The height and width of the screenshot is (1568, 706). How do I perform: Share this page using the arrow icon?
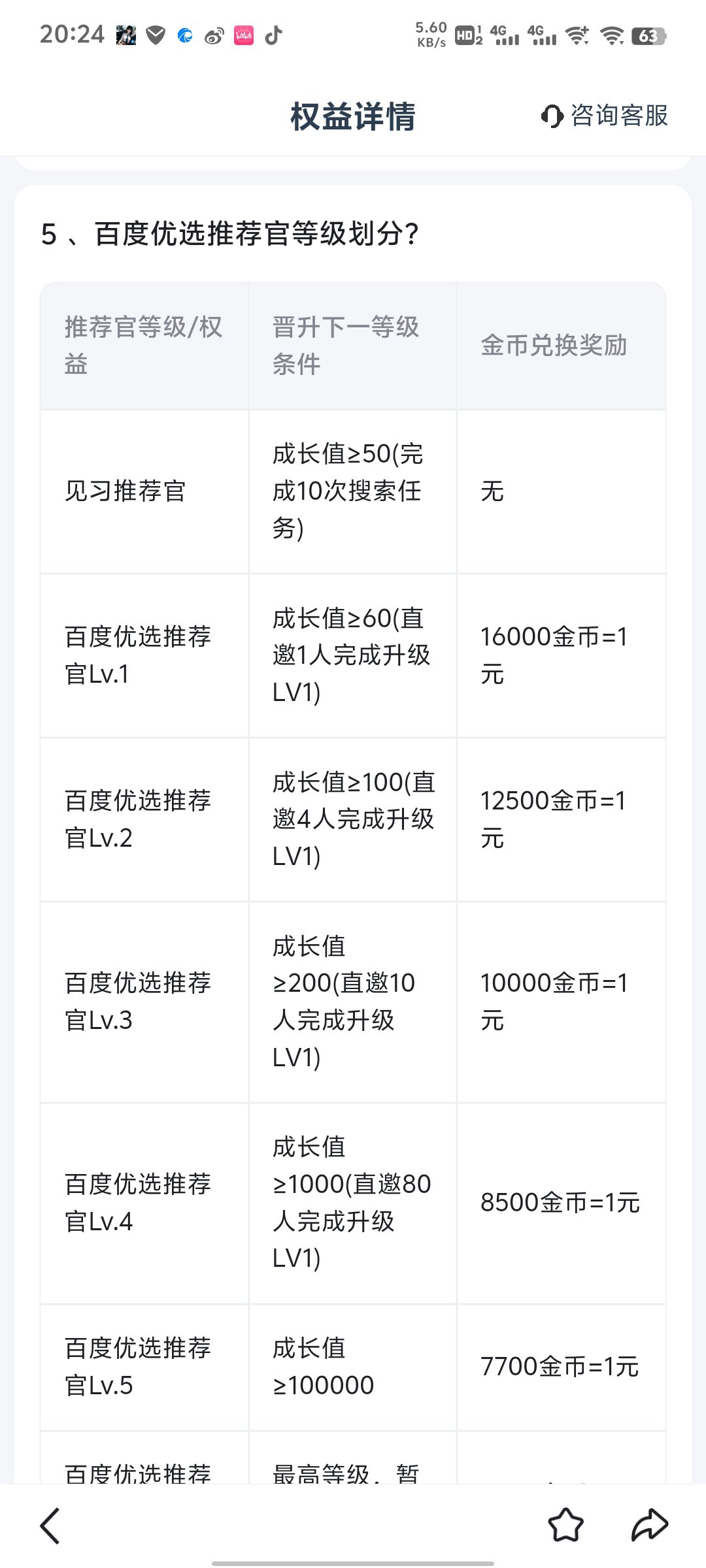pyautogui.click(x=650, y=1526)
